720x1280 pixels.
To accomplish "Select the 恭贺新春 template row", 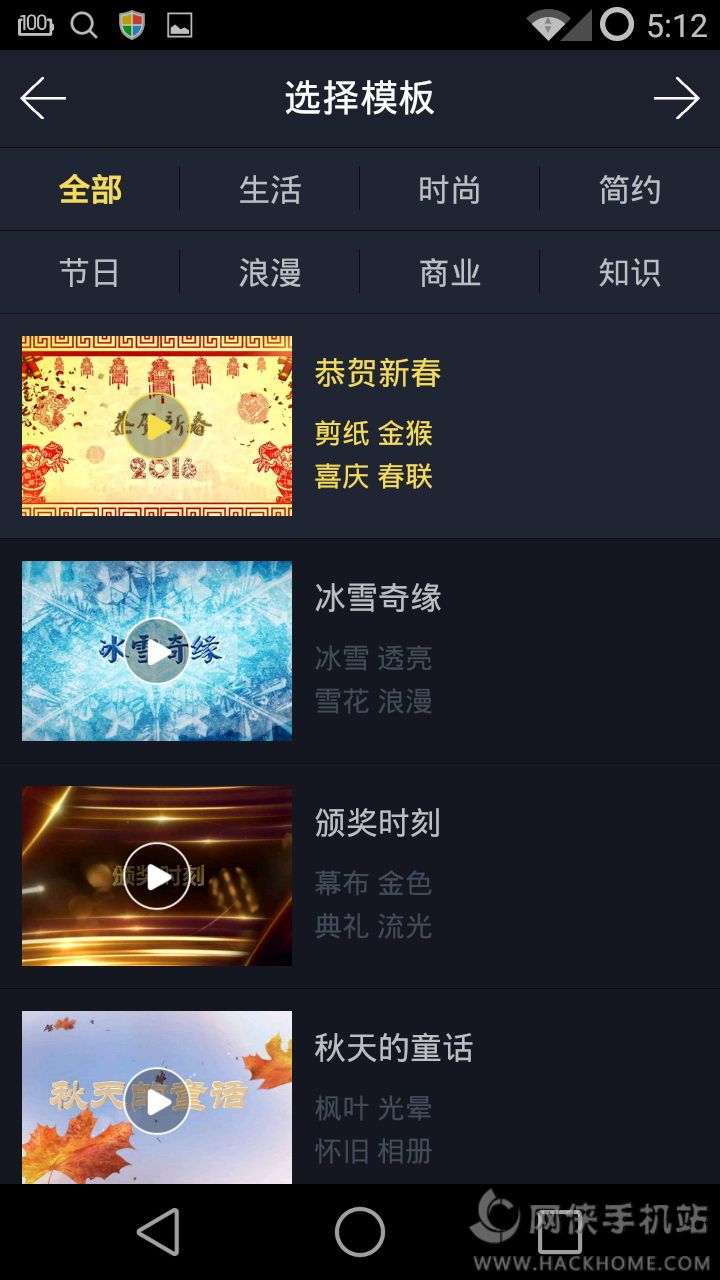I will tap(500, 426).
